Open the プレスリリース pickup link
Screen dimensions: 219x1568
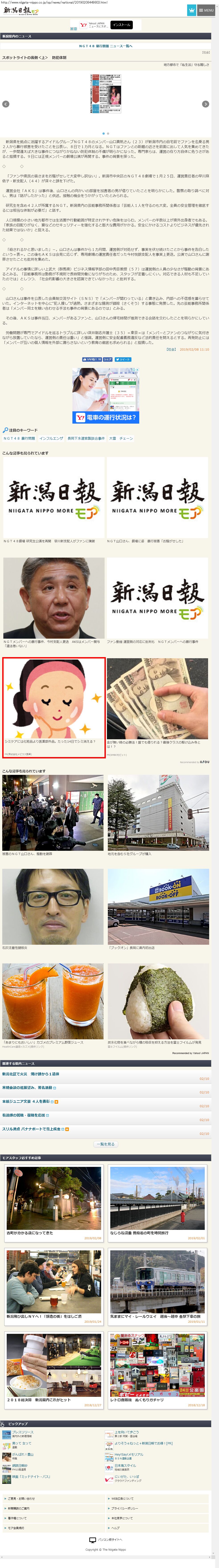[x=22, y=1432]
